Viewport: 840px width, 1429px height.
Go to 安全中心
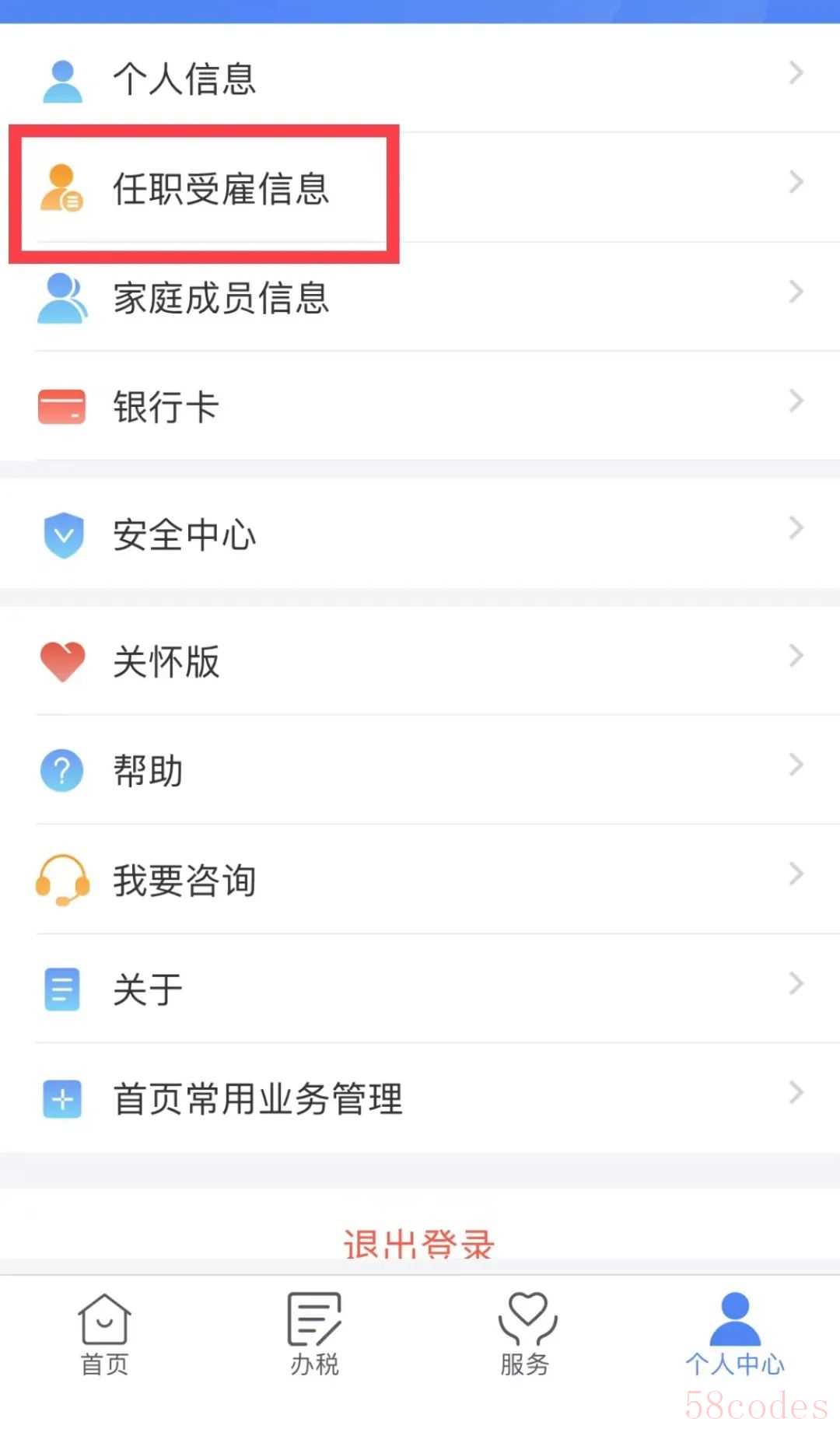(x=420, y=534)
